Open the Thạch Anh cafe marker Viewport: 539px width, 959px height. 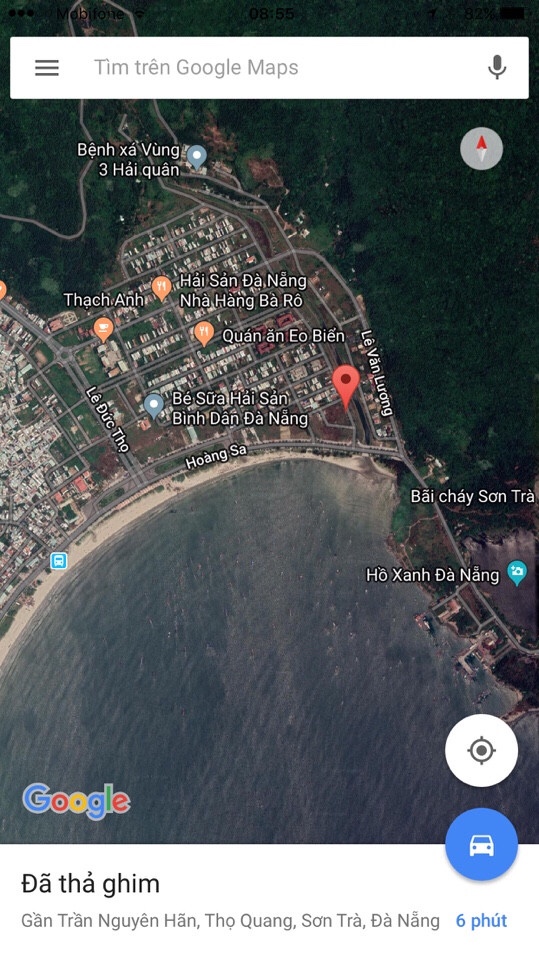tap(103, 330)
